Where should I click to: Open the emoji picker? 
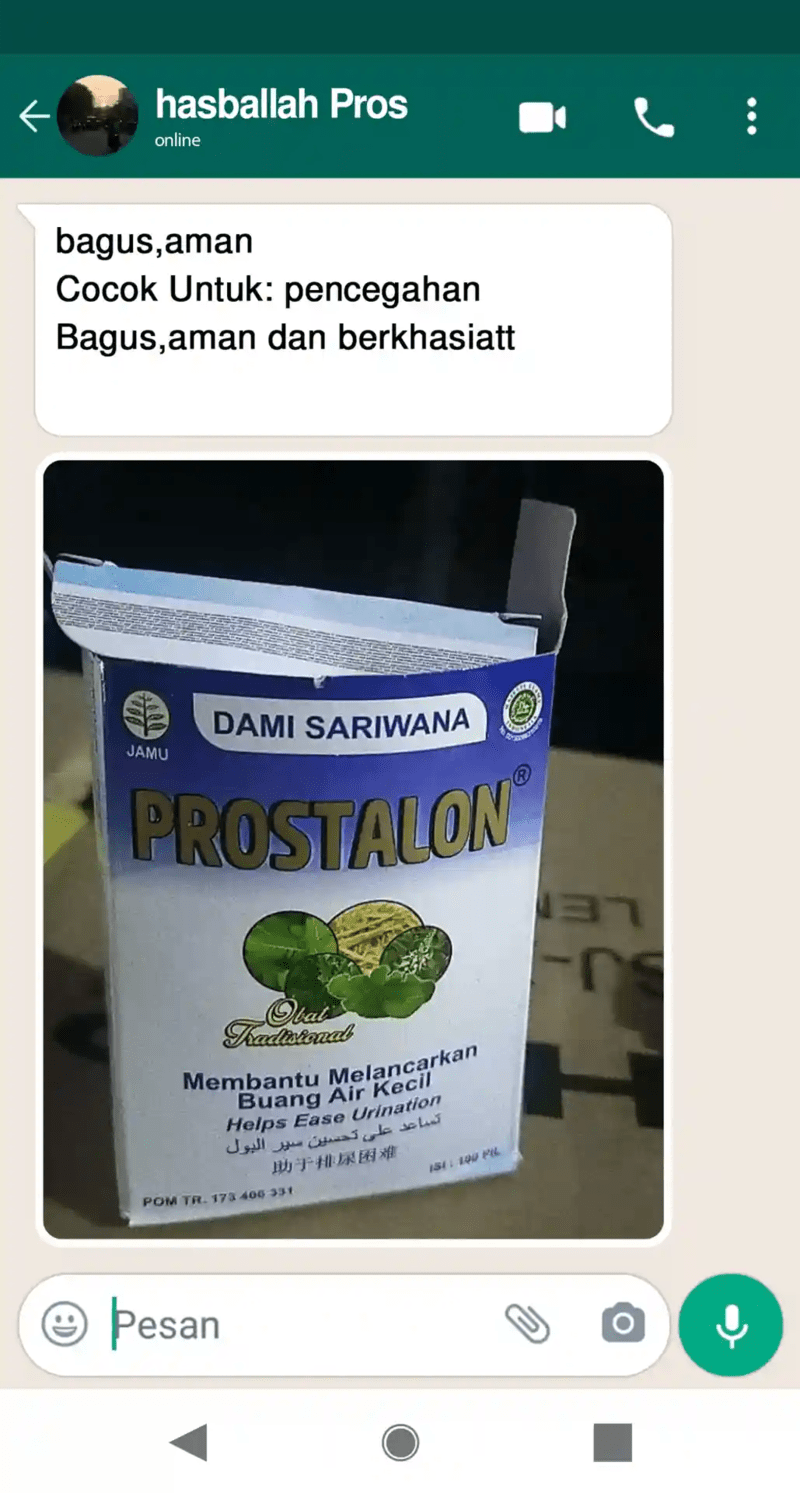point(64,1324)
